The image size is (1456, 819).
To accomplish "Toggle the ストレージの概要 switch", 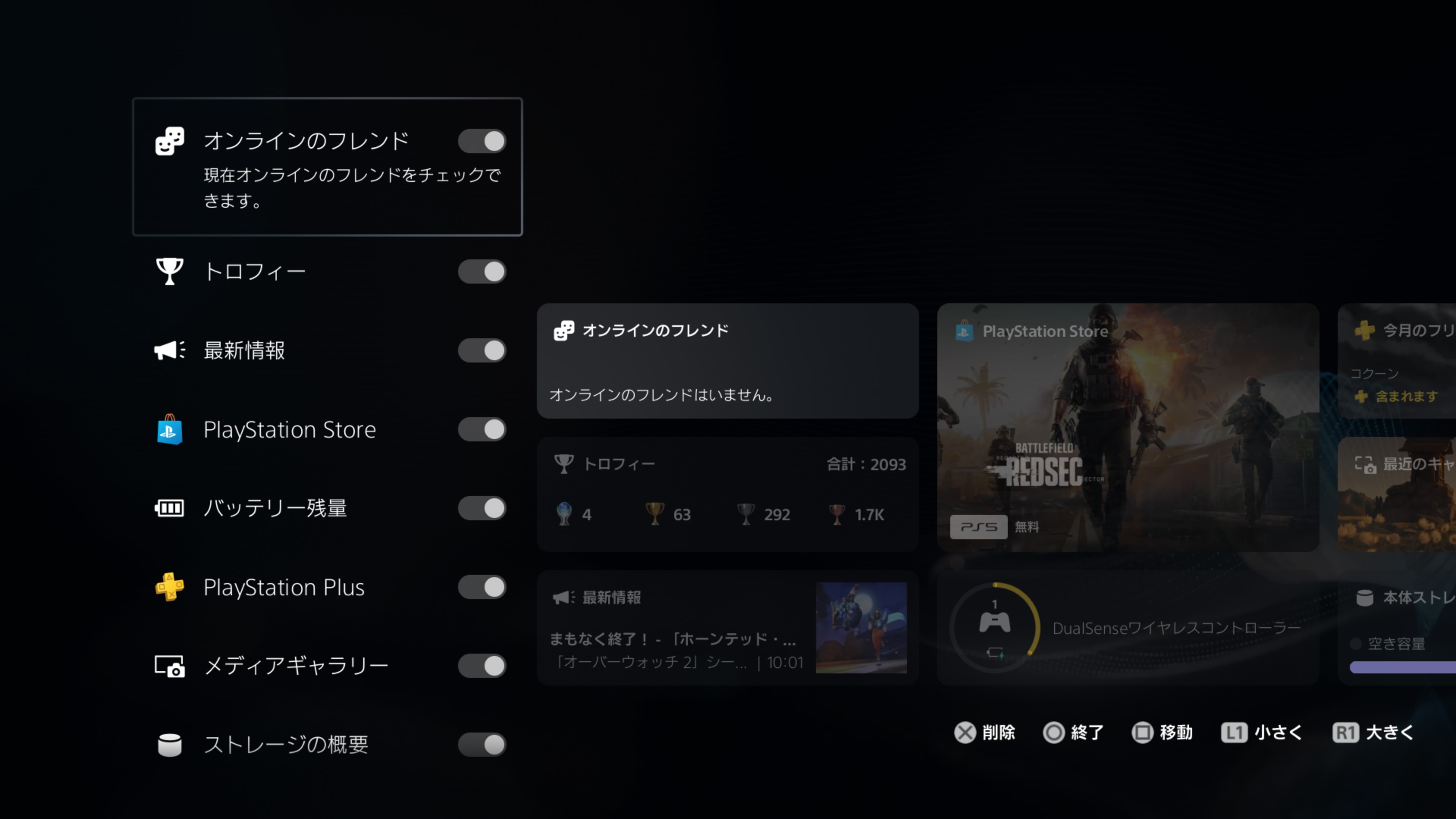I will click(482, 745).
